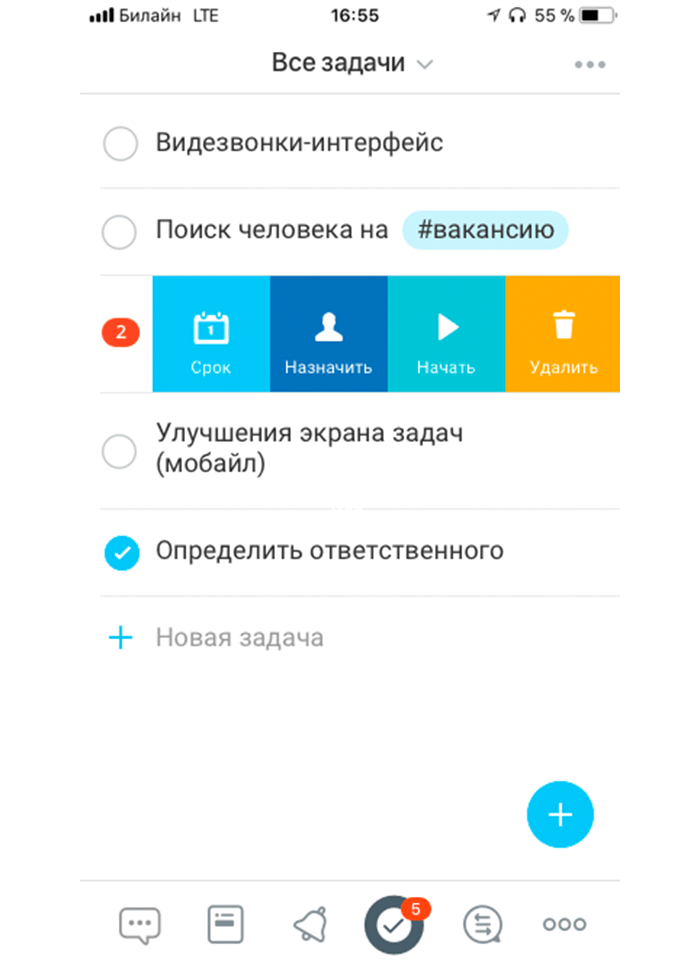Complete the Поиск человека на task
Screen dimensions: 700x960
tap(120, 232)
